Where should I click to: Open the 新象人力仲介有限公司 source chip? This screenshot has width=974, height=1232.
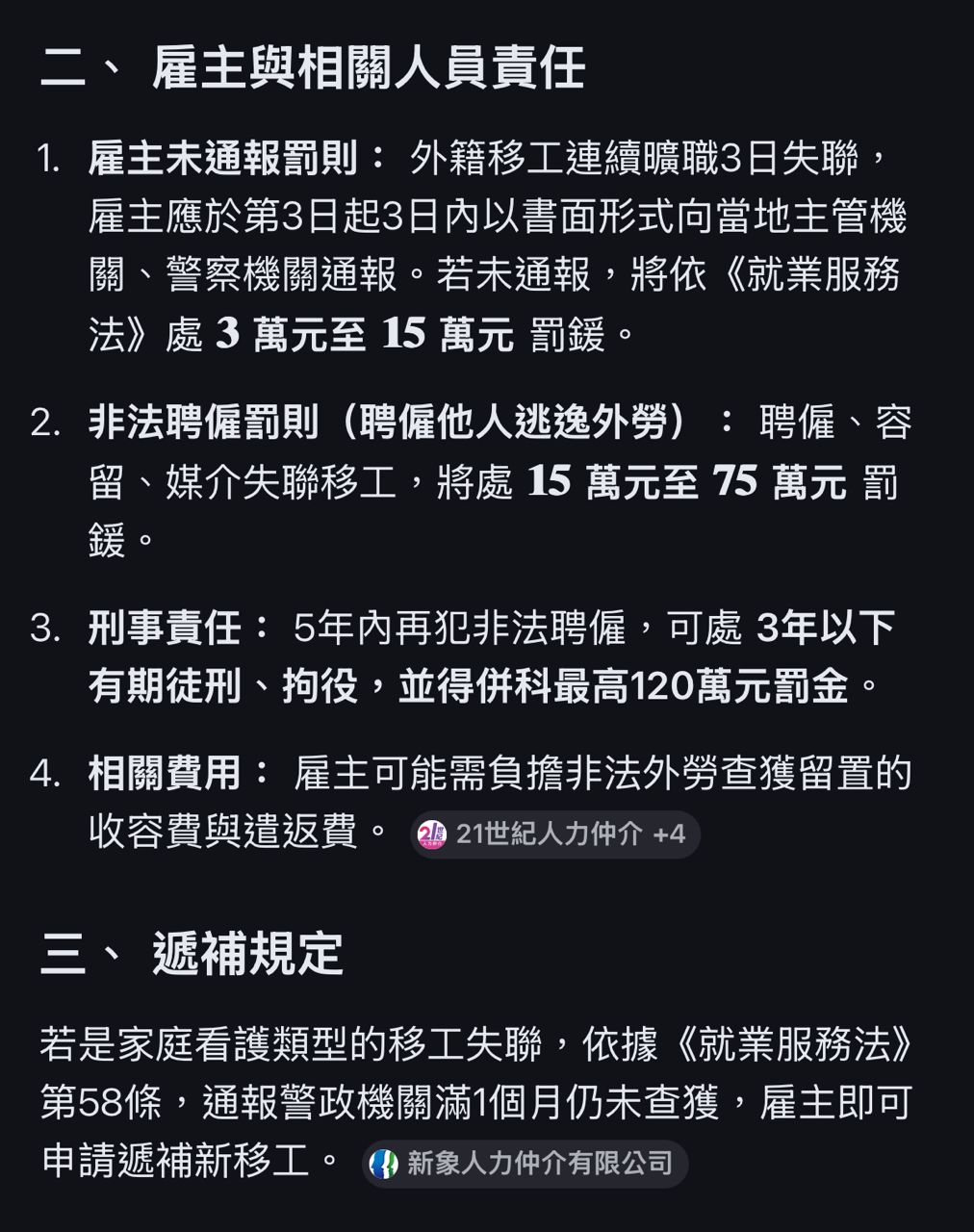(x=525, y=1163)
